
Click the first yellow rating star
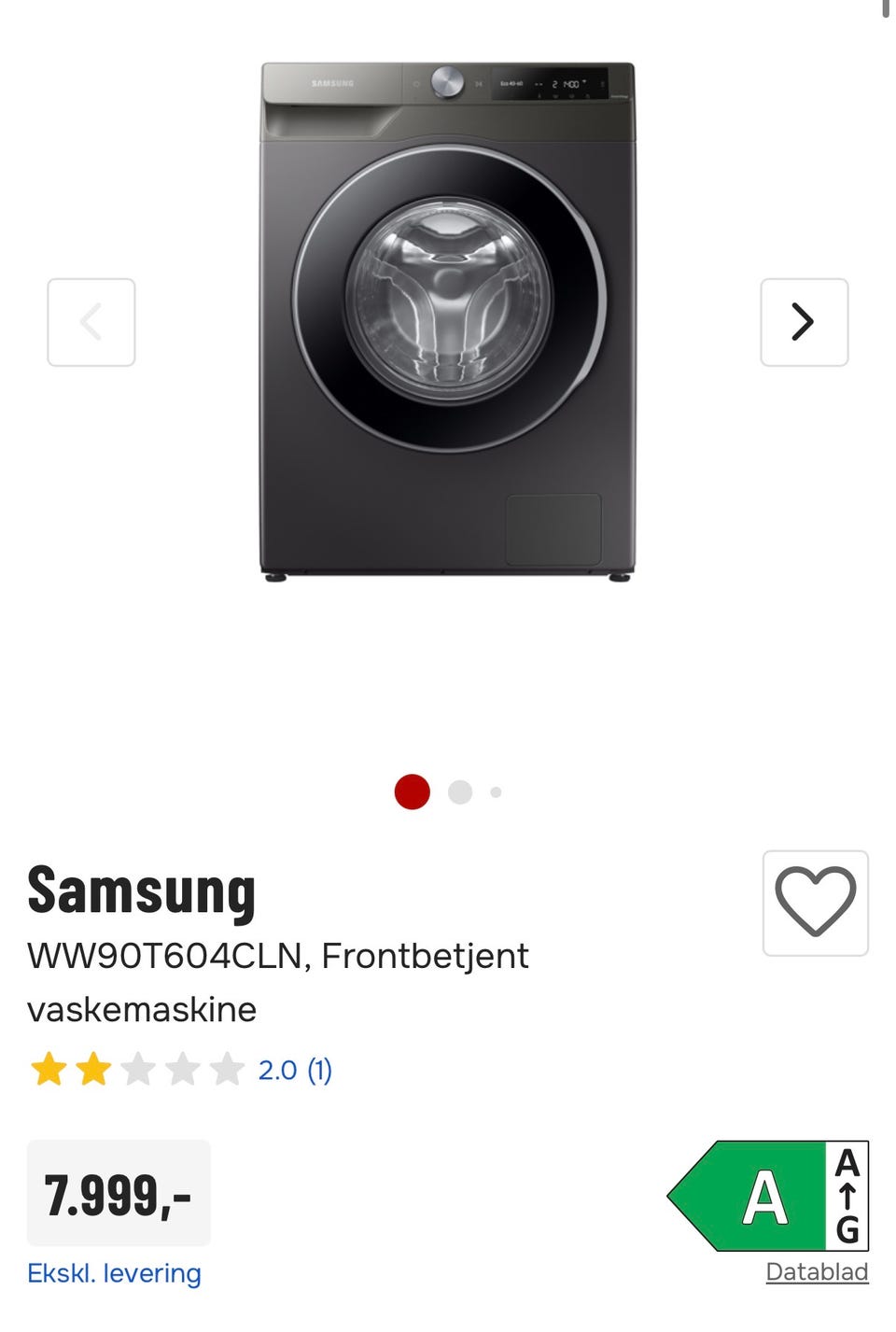click(x=49, y=1070)
